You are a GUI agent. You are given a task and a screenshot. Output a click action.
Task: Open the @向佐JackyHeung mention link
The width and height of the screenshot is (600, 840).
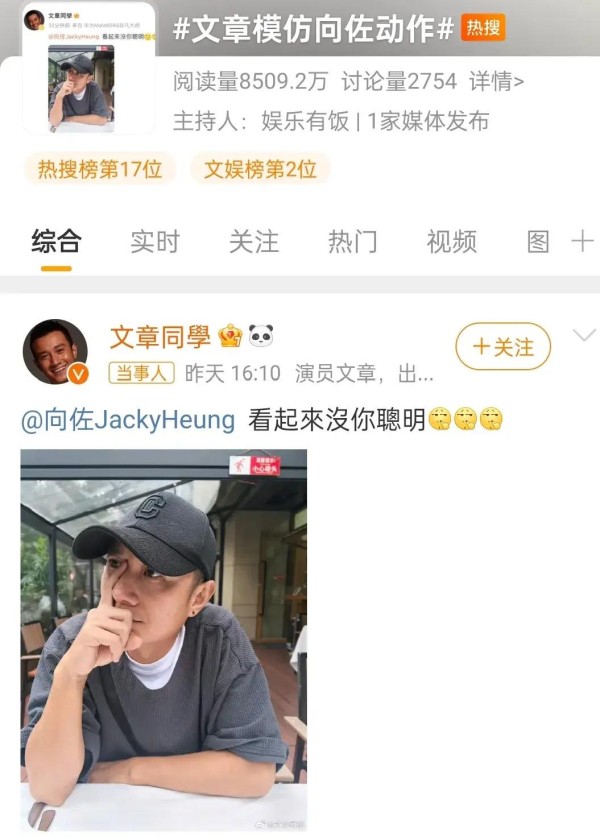[128, 420]
